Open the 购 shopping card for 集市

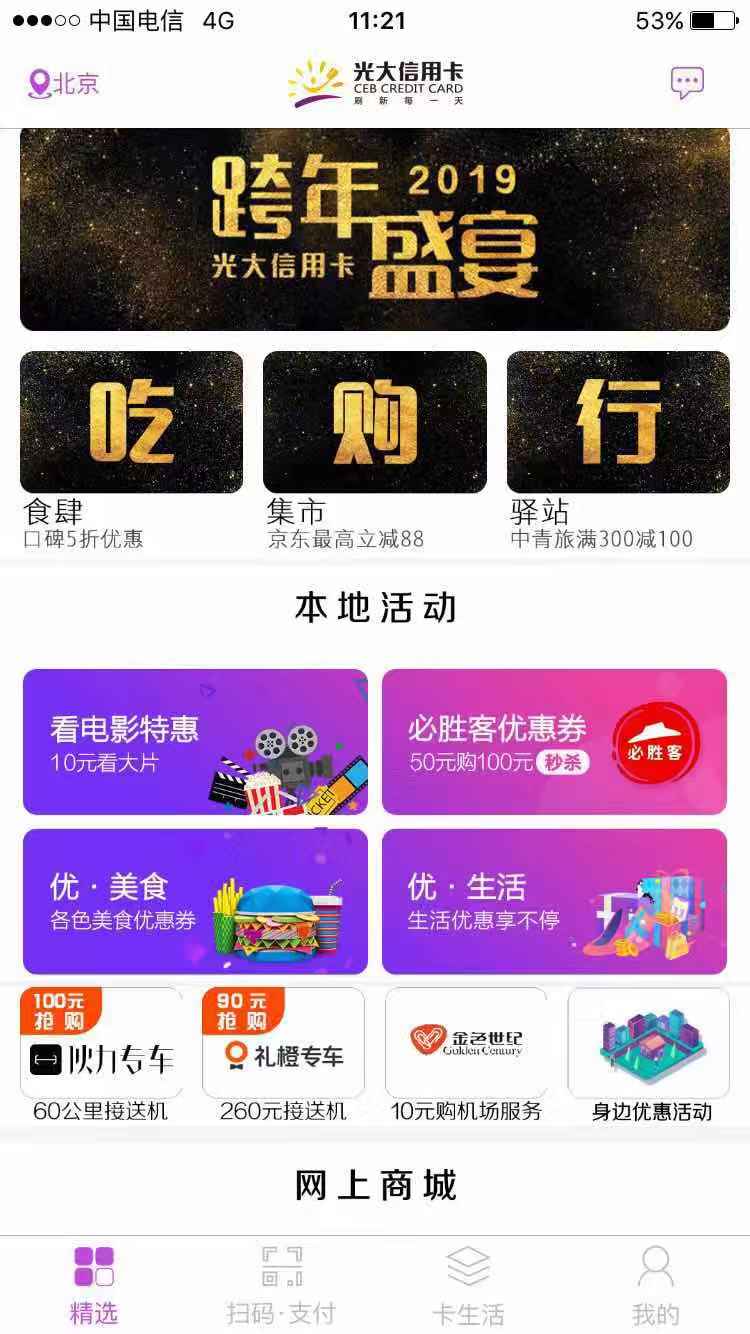pos(375,421)
